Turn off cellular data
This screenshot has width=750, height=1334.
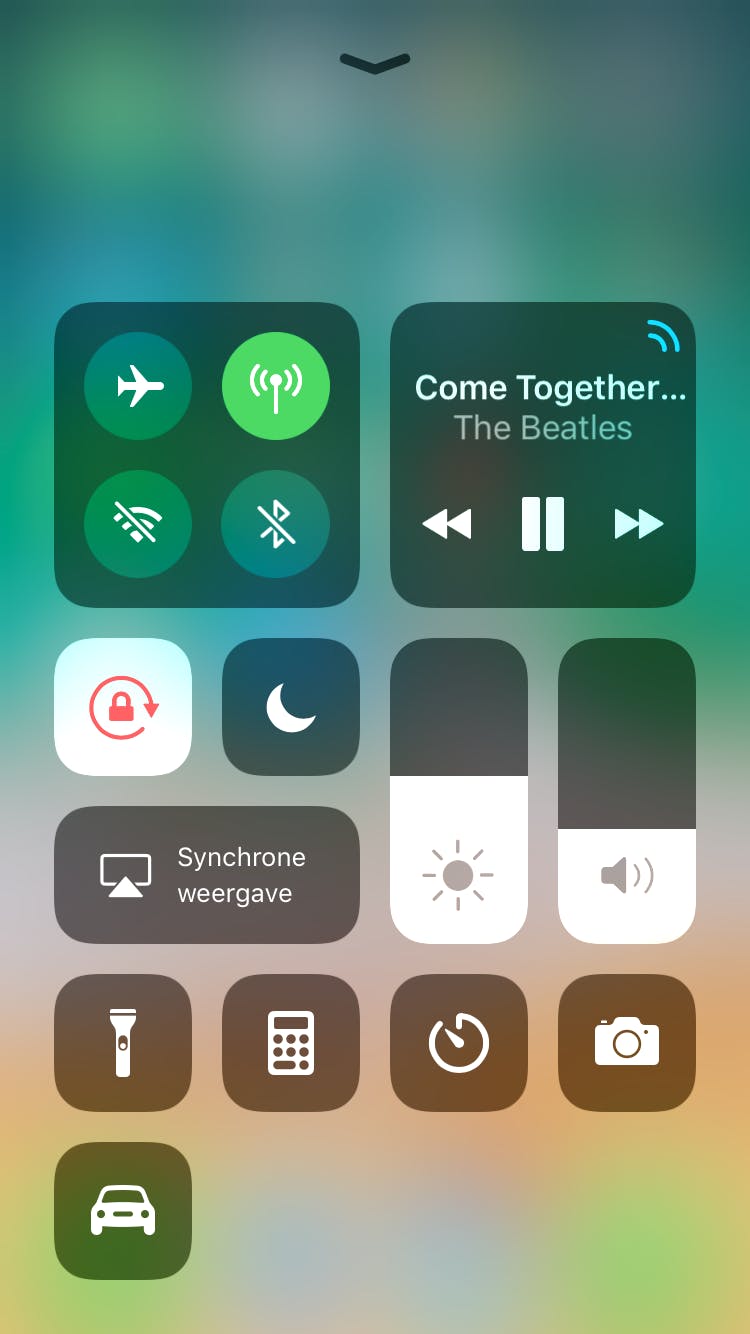coord(276,386)
